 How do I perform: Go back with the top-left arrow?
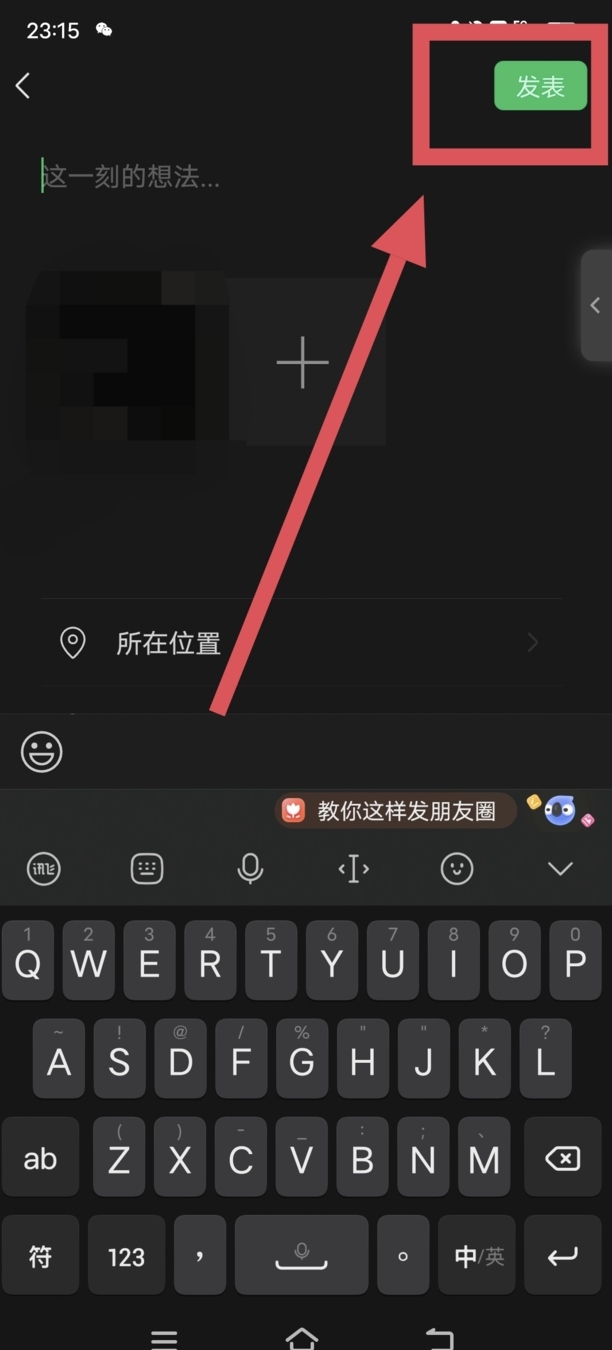coord(24,86)
